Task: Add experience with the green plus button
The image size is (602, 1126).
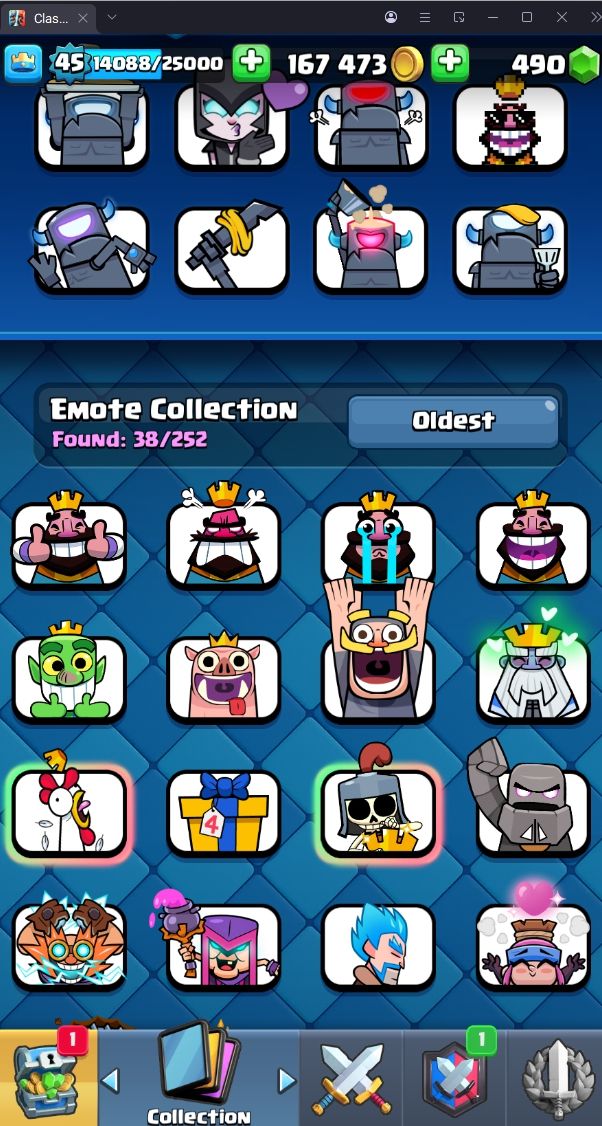Action: pyautogui.click(x=251, y=63)
